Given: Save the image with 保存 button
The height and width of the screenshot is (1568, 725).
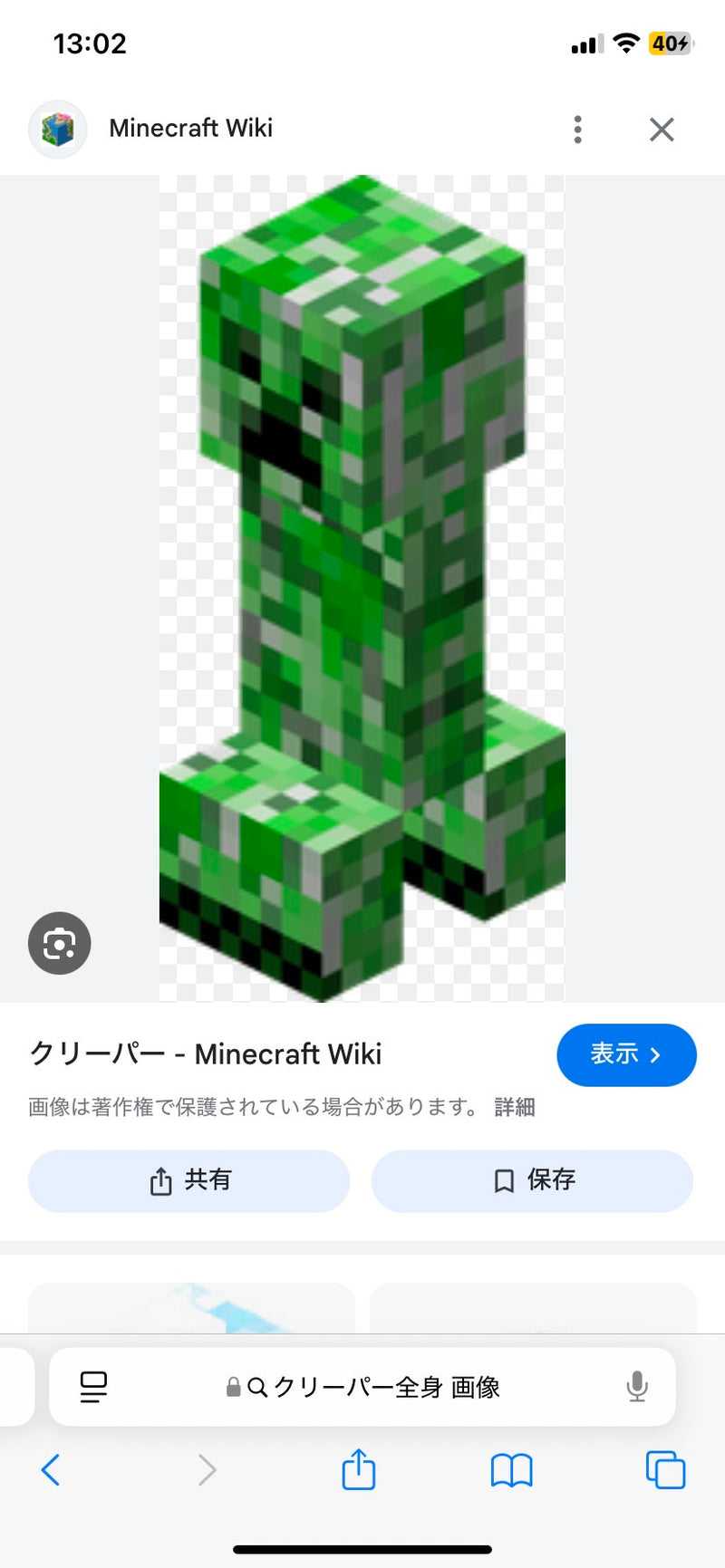Looking at the screenshot, I should pos(533,1180).
